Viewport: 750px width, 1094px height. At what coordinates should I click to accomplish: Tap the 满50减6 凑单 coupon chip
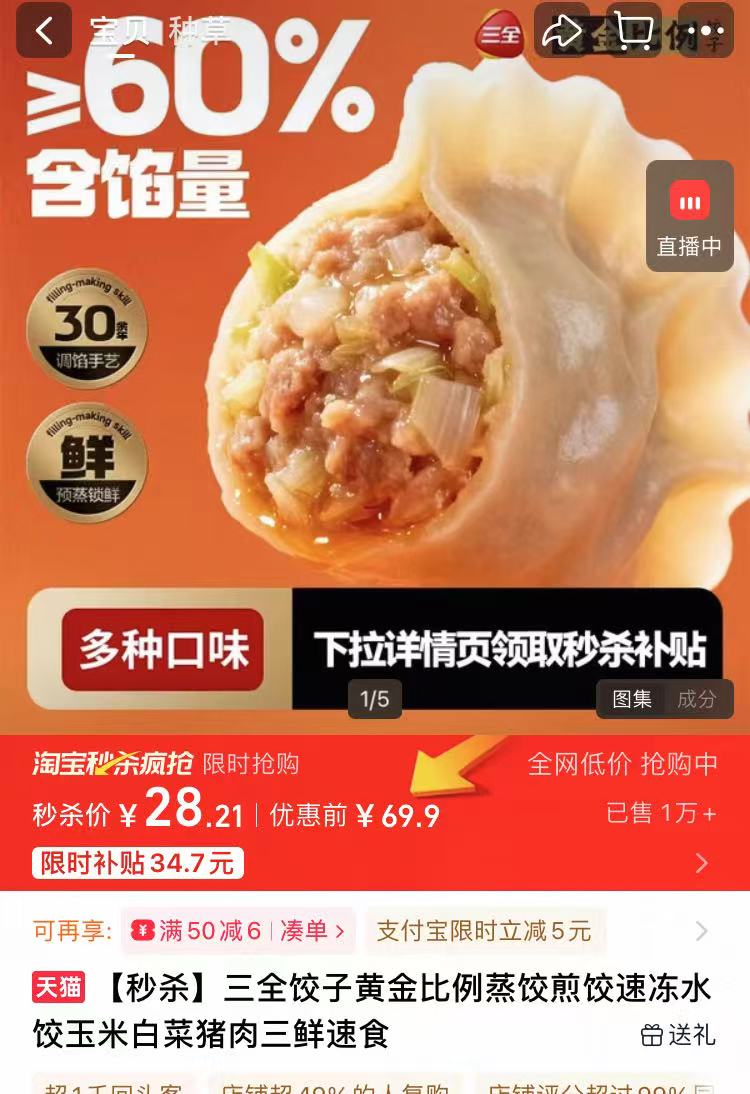238,931
